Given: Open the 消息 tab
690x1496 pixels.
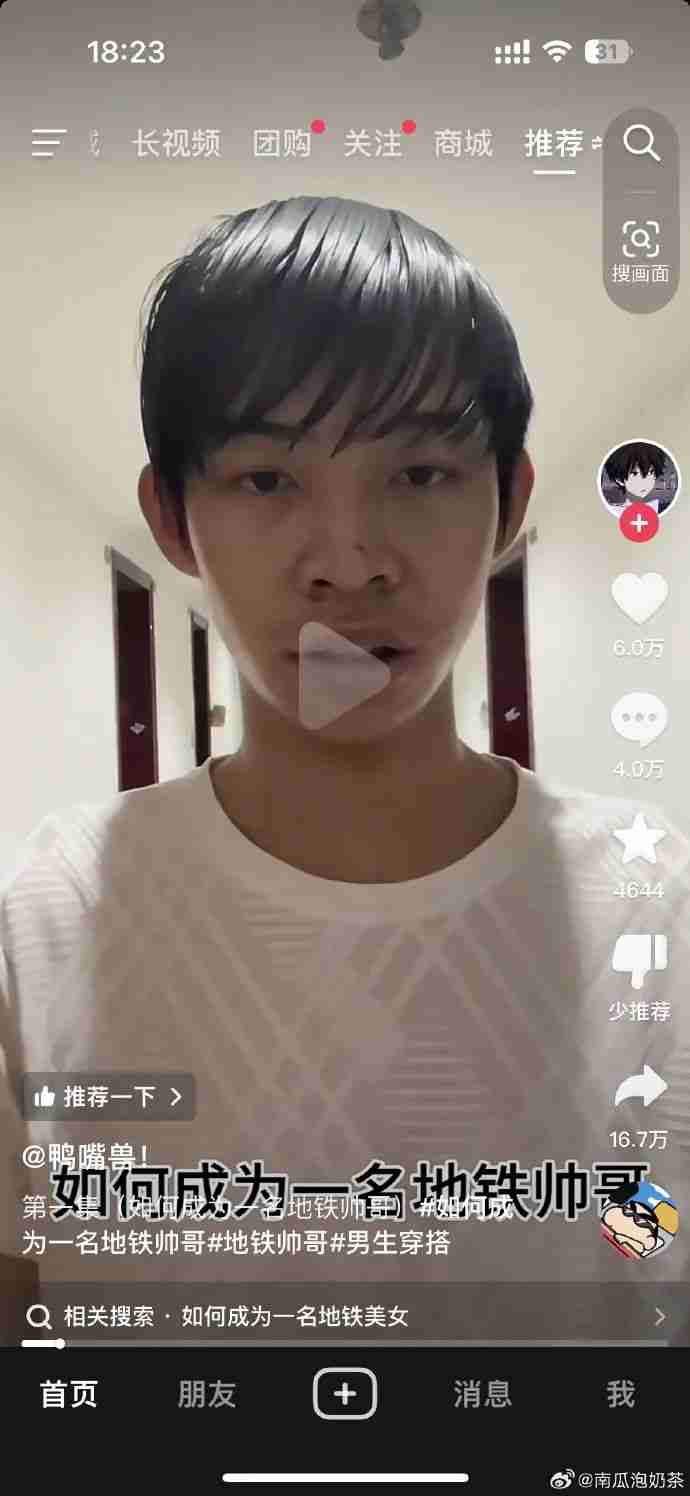Looking at the screenshot, I should 482,1393.
